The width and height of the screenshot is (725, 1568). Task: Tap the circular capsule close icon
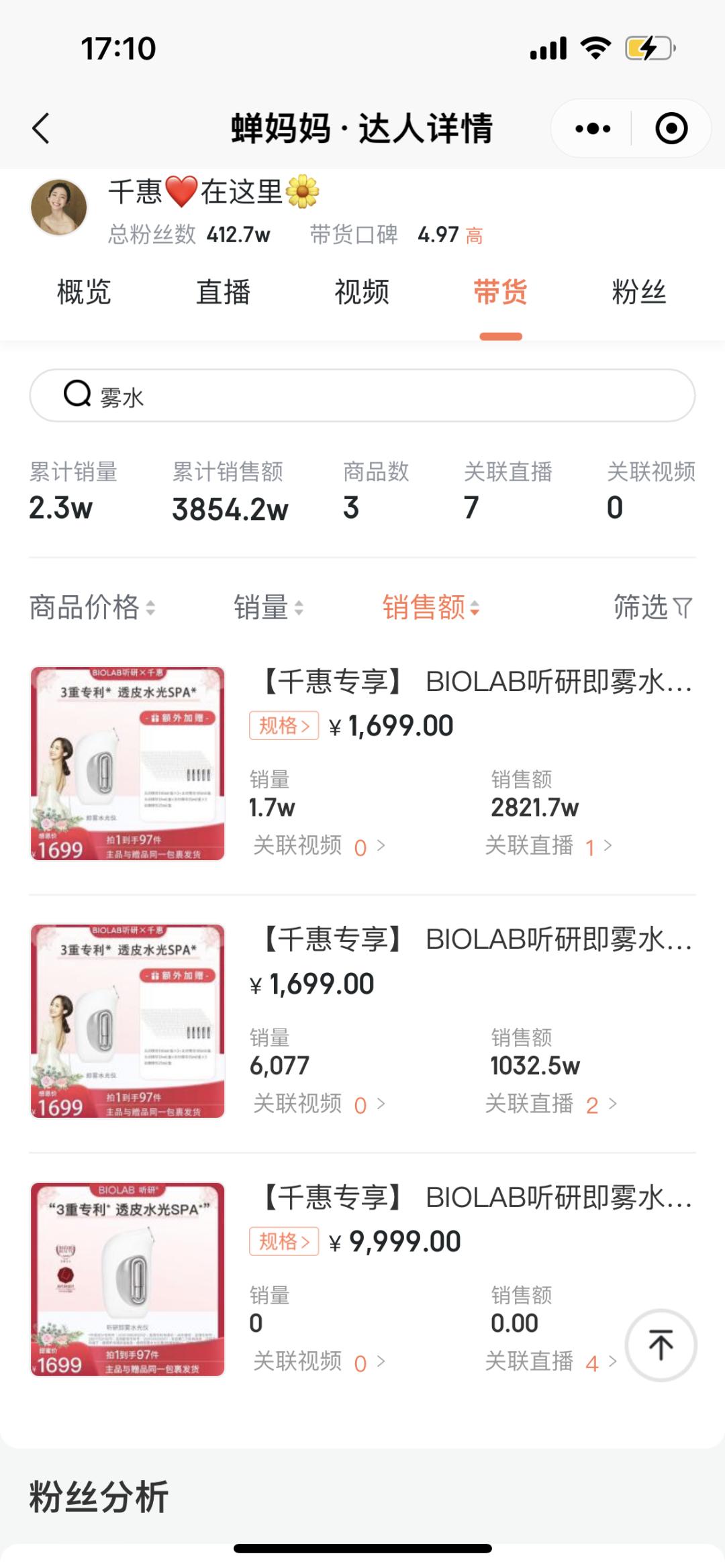tap(669, 129)
